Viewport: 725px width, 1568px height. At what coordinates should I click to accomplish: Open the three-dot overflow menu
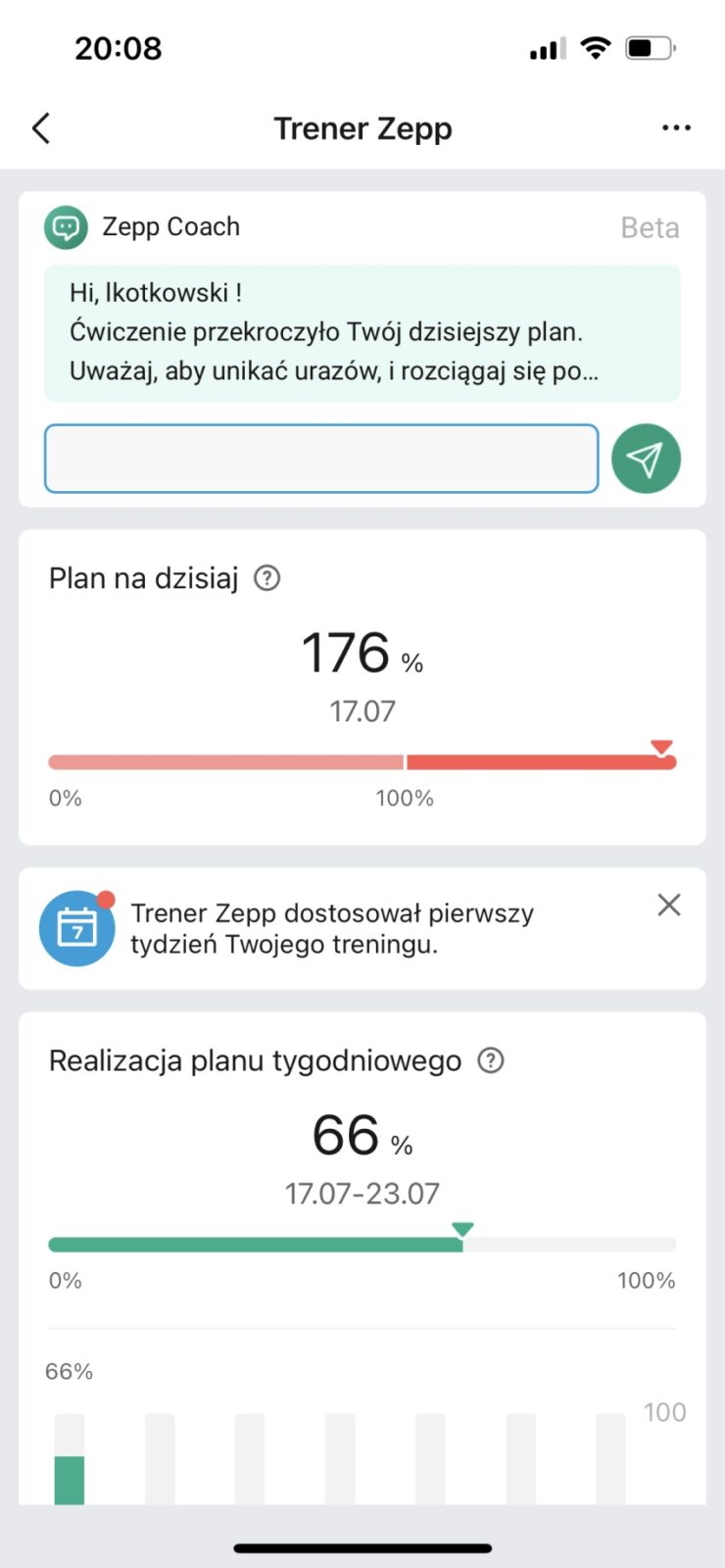click(x=676, y=128)
